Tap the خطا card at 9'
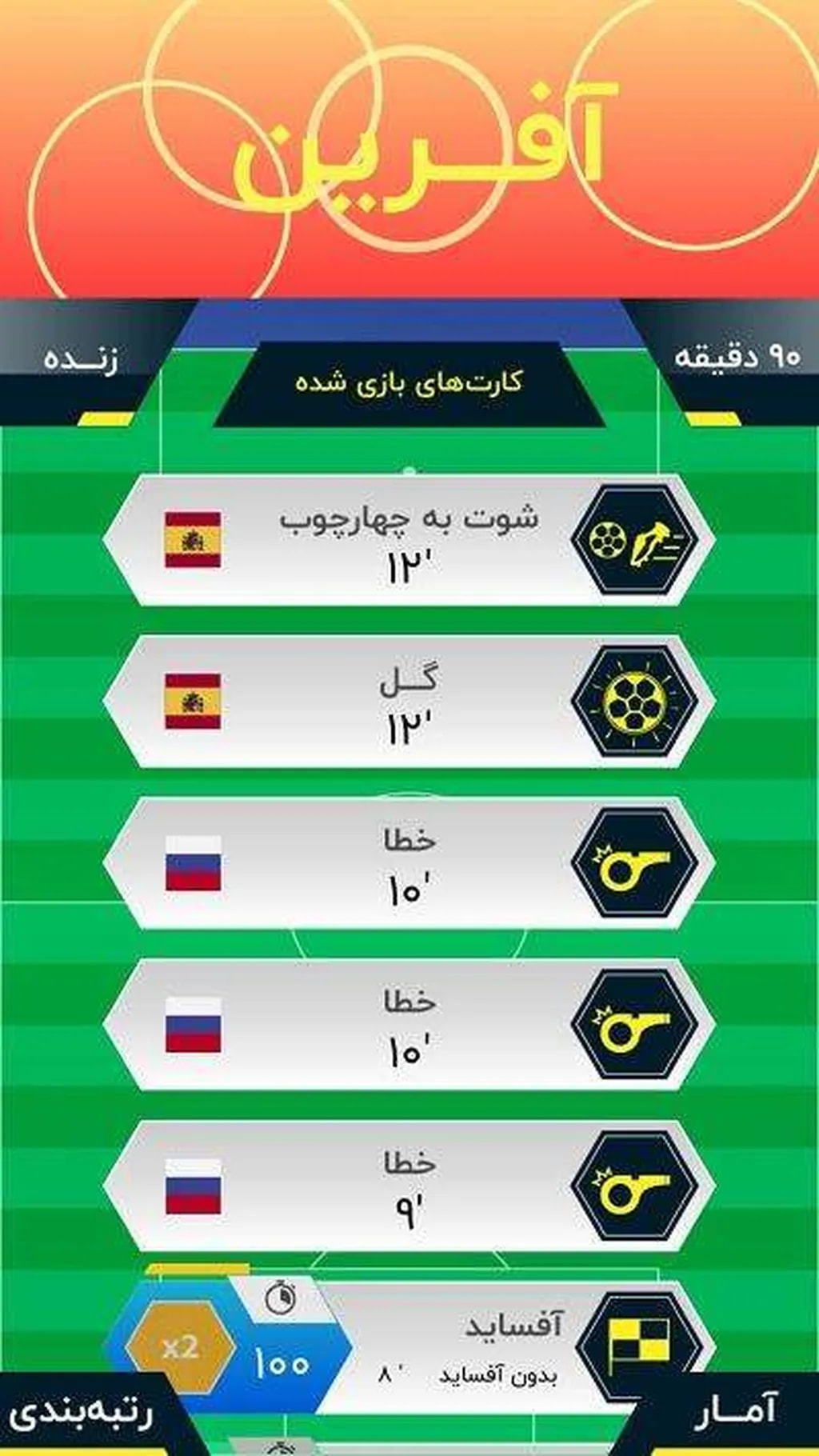The image size is (819, 1456). point(409,1187)
